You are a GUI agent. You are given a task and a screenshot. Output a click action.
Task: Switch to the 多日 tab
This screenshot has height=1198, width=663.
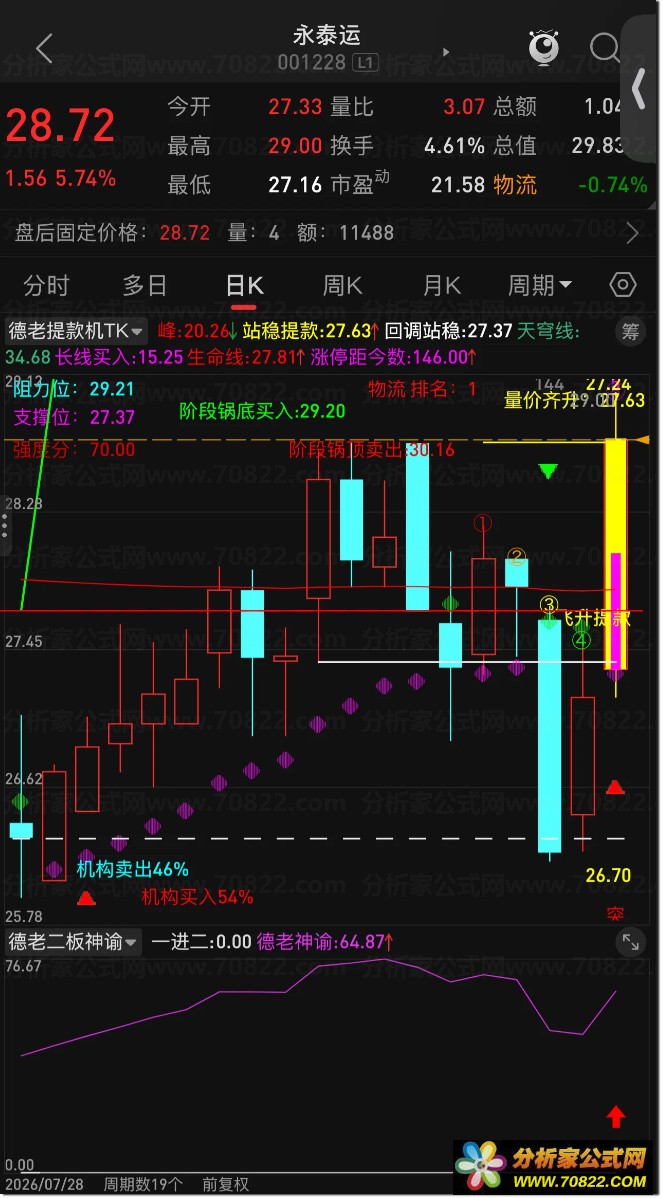pyautogui.click(x=145, y=287)
